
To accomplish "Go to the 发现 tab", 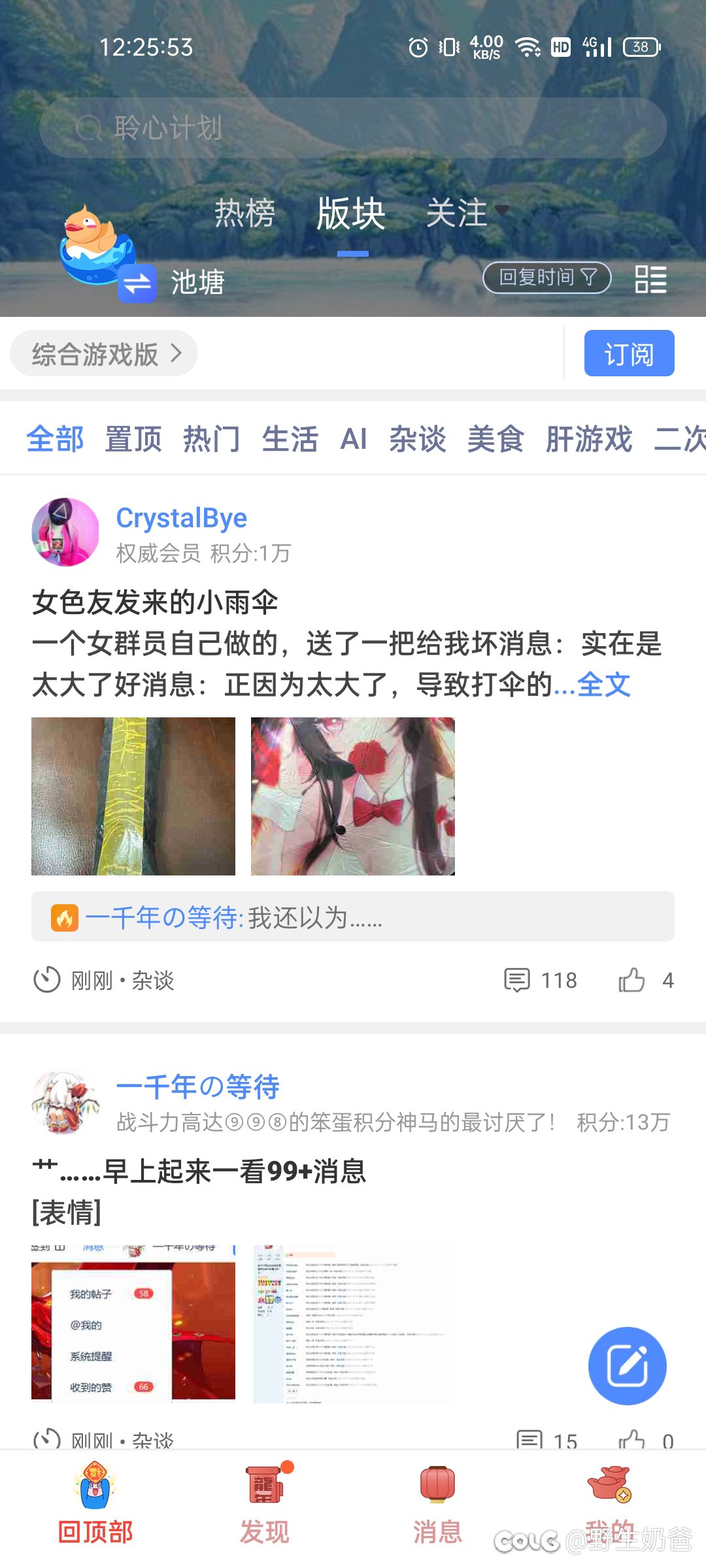I will pos(265,1504).
